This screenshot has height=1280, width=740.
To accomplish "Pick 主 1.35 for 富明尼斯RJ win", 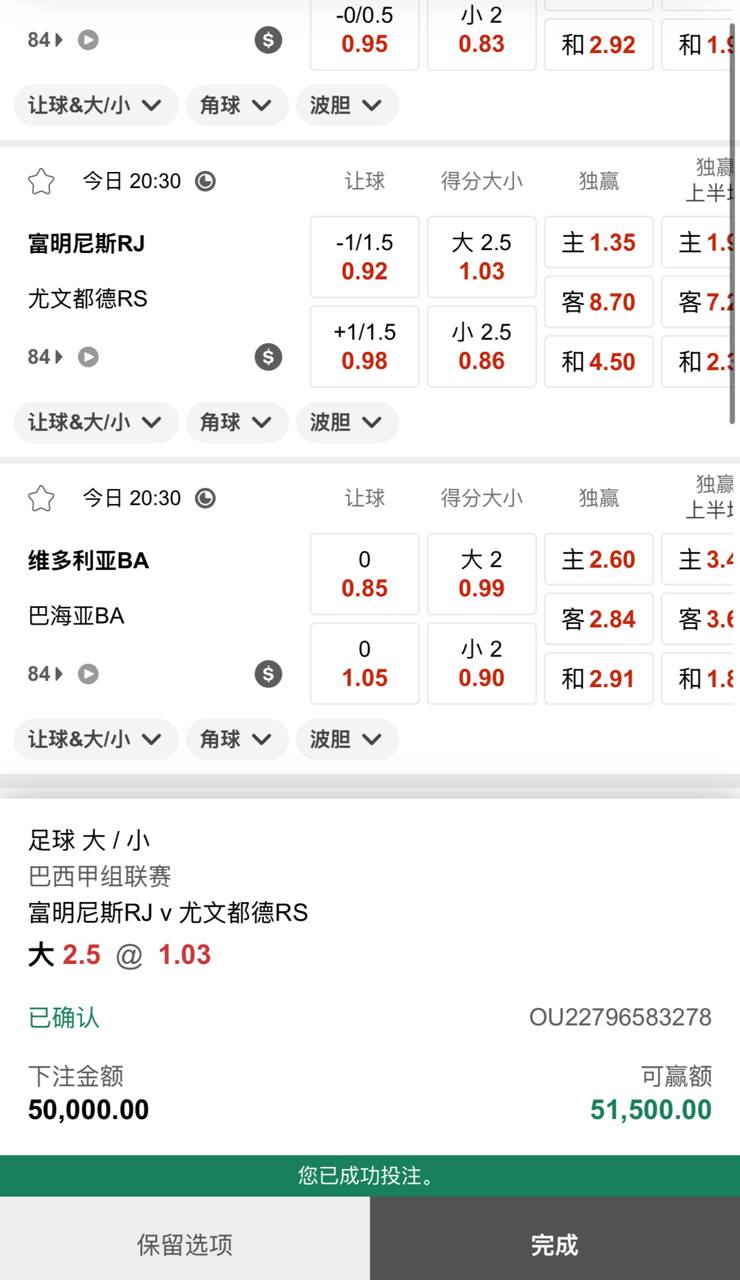I will [598, 242].
